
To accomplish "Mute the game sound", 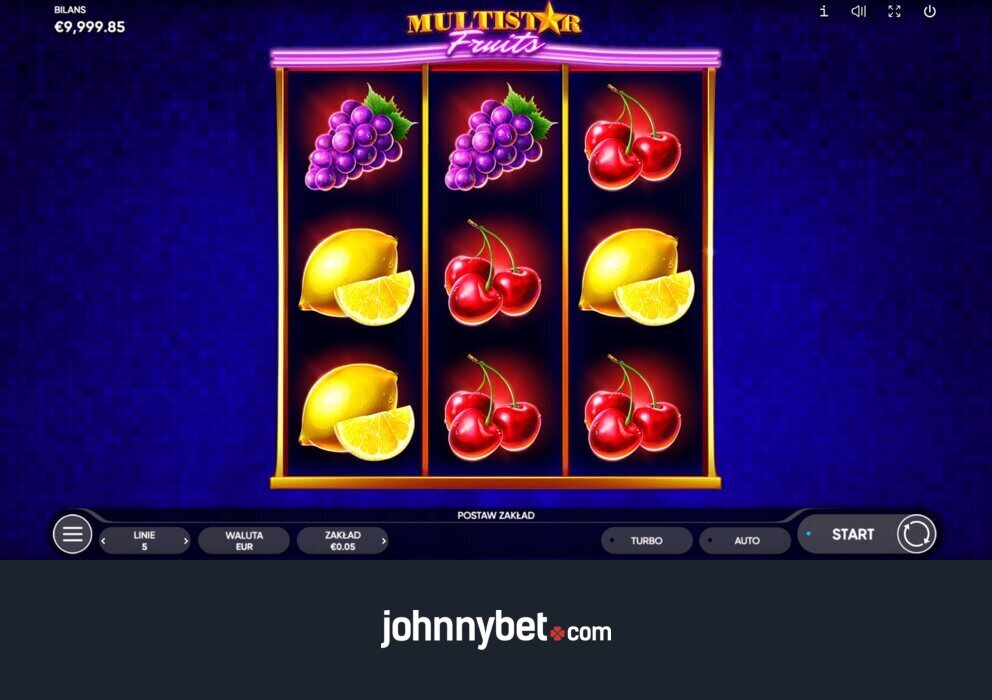I will tap(858, 11).
